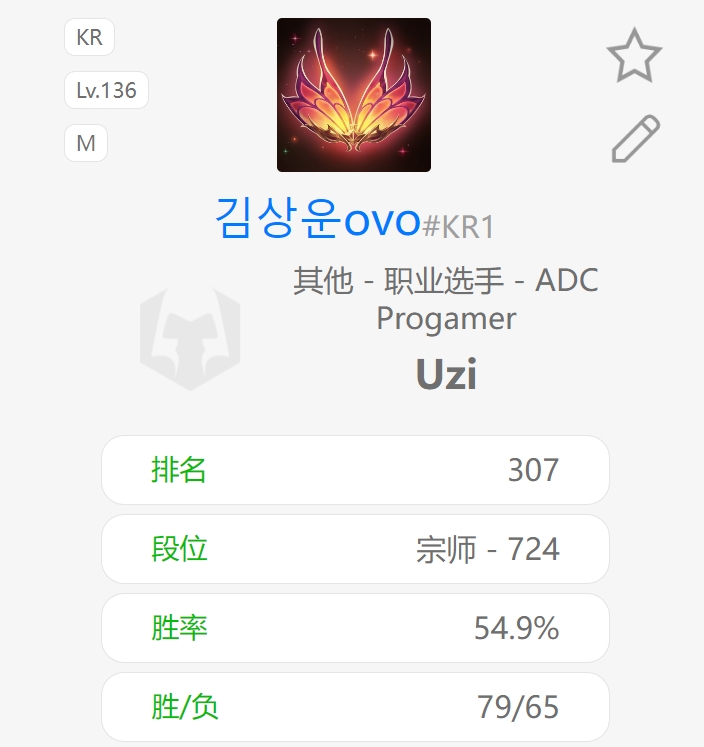This screenshot has height=747, width=704.
Task: Favorite this player with the star icon
Action: [x=634, y=57]
